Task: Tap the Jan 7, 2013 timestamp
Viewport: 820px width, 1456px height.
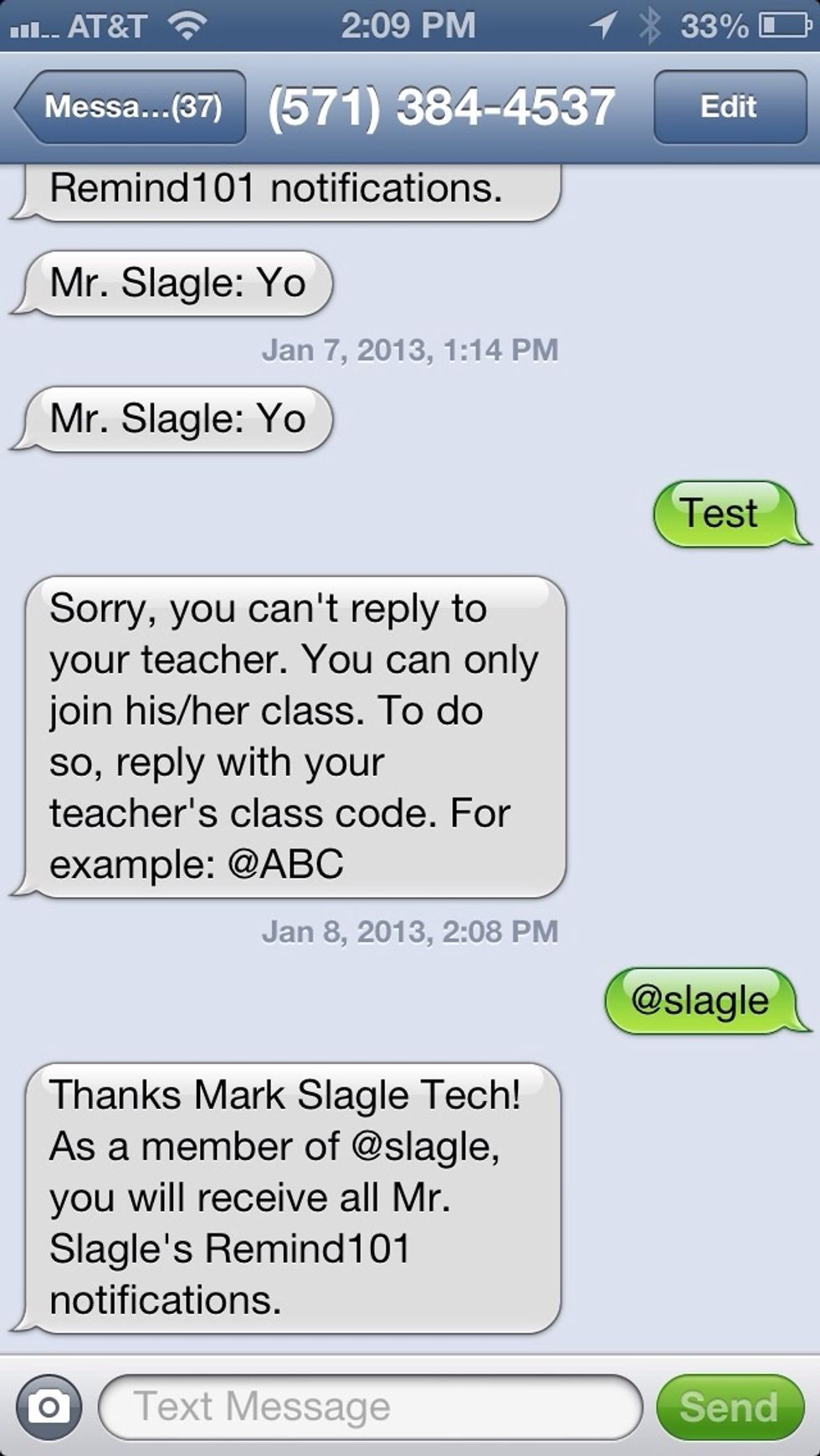Action: pyautogui.click(x=412, y=351)
